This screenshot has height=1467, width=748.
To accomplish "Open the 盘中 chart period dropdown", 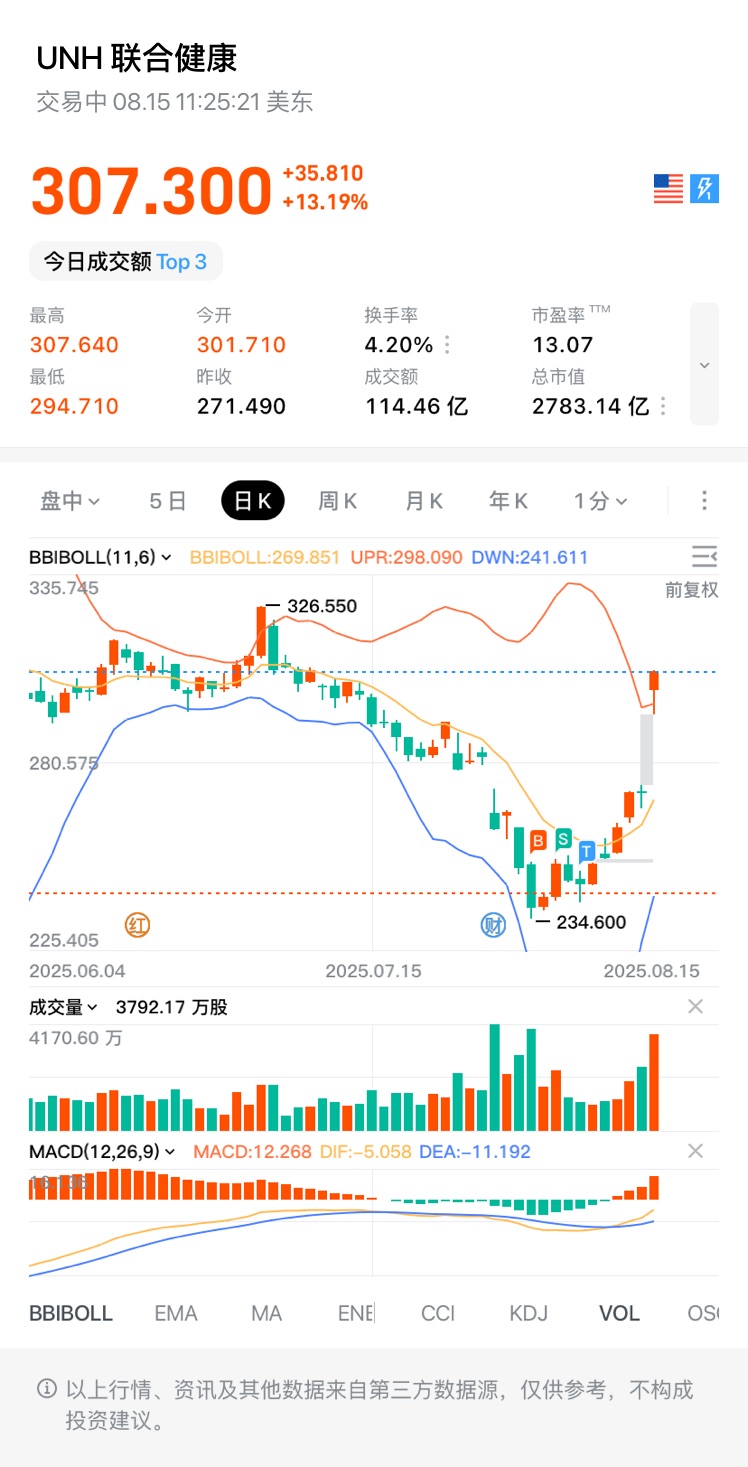I will (x=70, y=501).
